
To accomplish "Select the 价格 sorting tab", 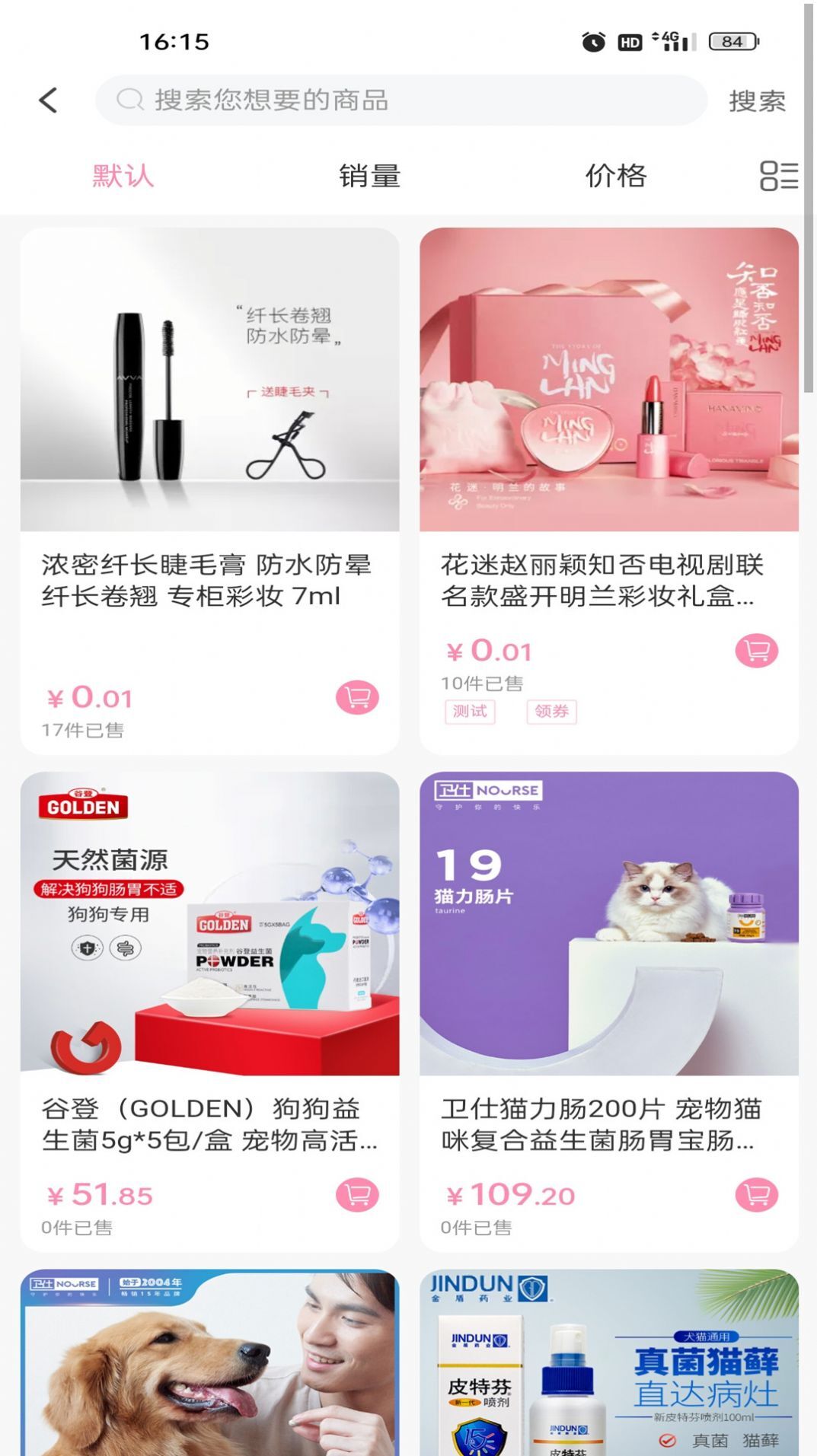I will (x=617, y=176).
